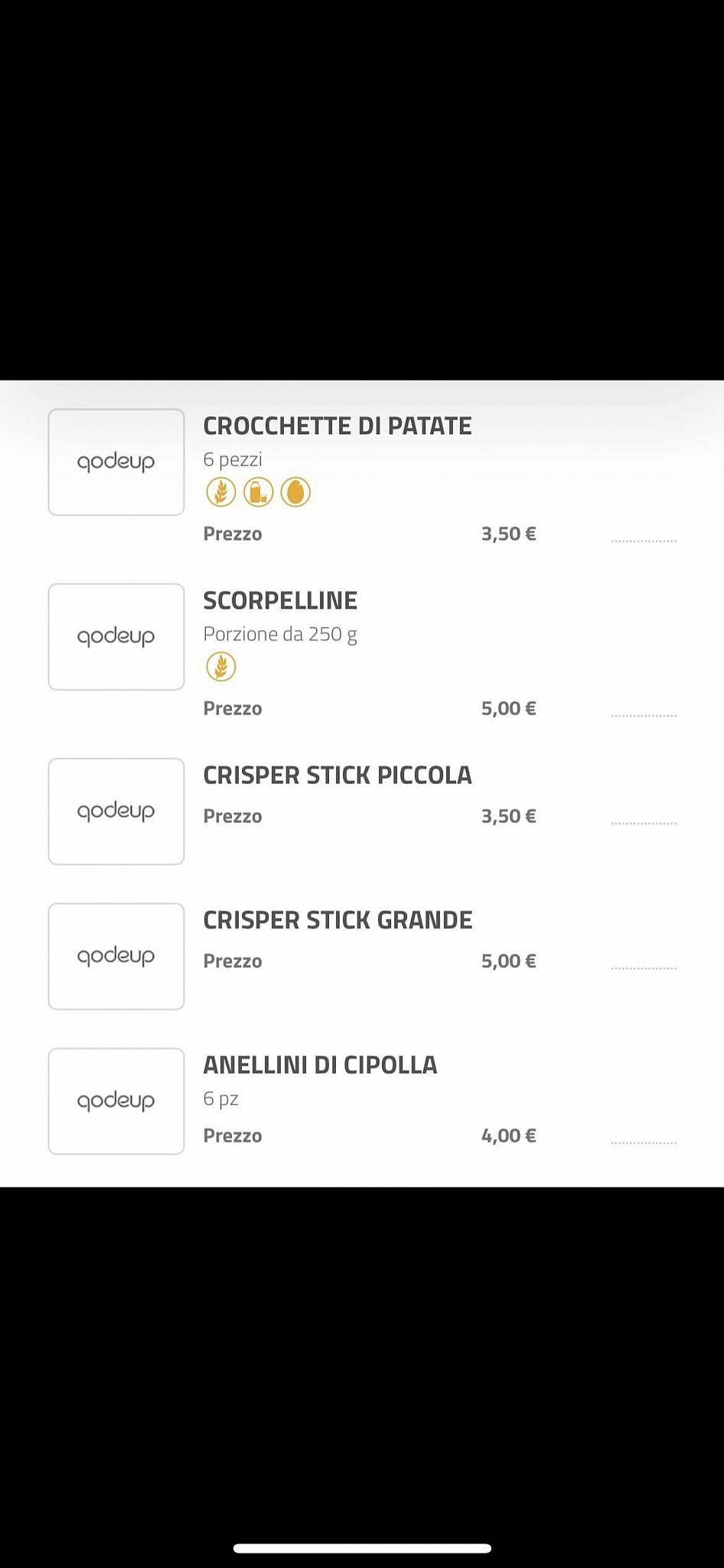Click the Anellini di Cipolla title
The width and height of the screenshot is (724, 1568).
320,1064
